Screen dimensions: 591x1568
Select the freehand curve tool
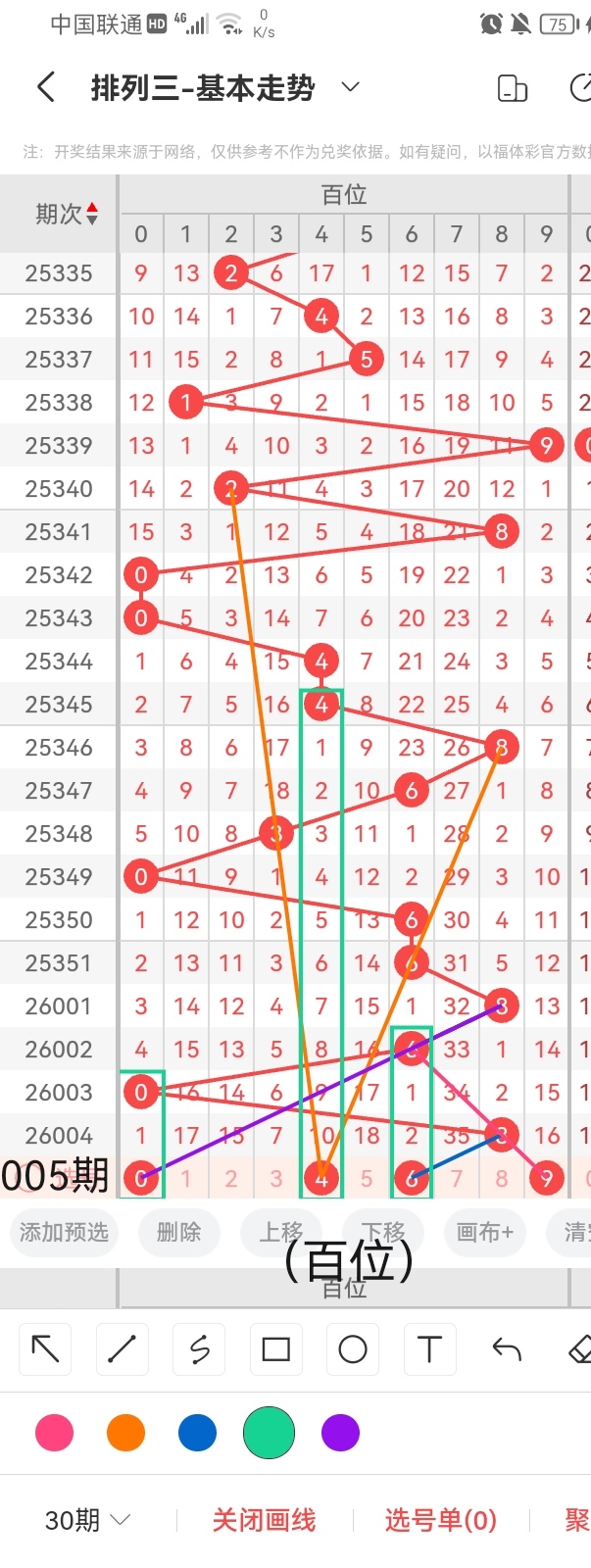point(199,1349)
